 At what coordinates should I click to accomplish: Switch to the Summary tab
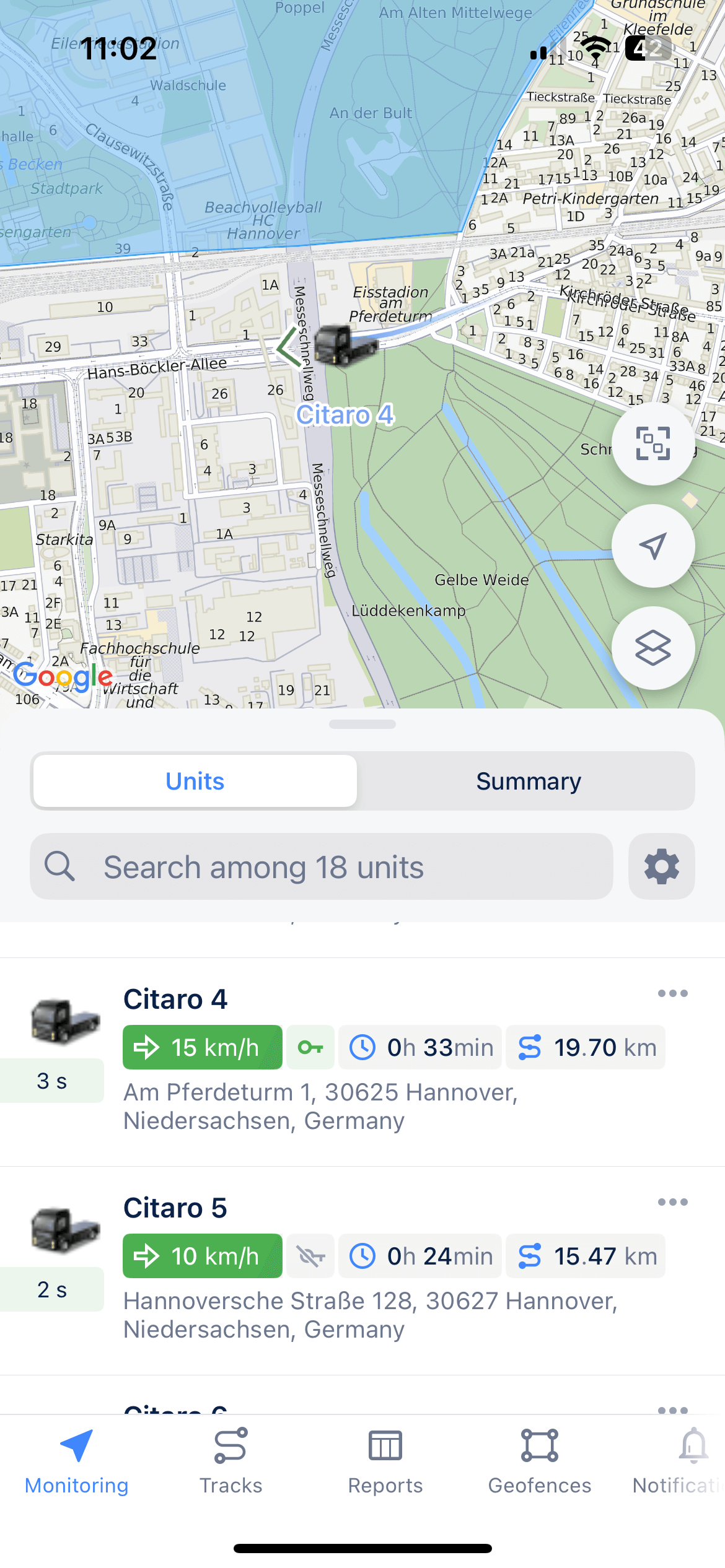point(528,782)
